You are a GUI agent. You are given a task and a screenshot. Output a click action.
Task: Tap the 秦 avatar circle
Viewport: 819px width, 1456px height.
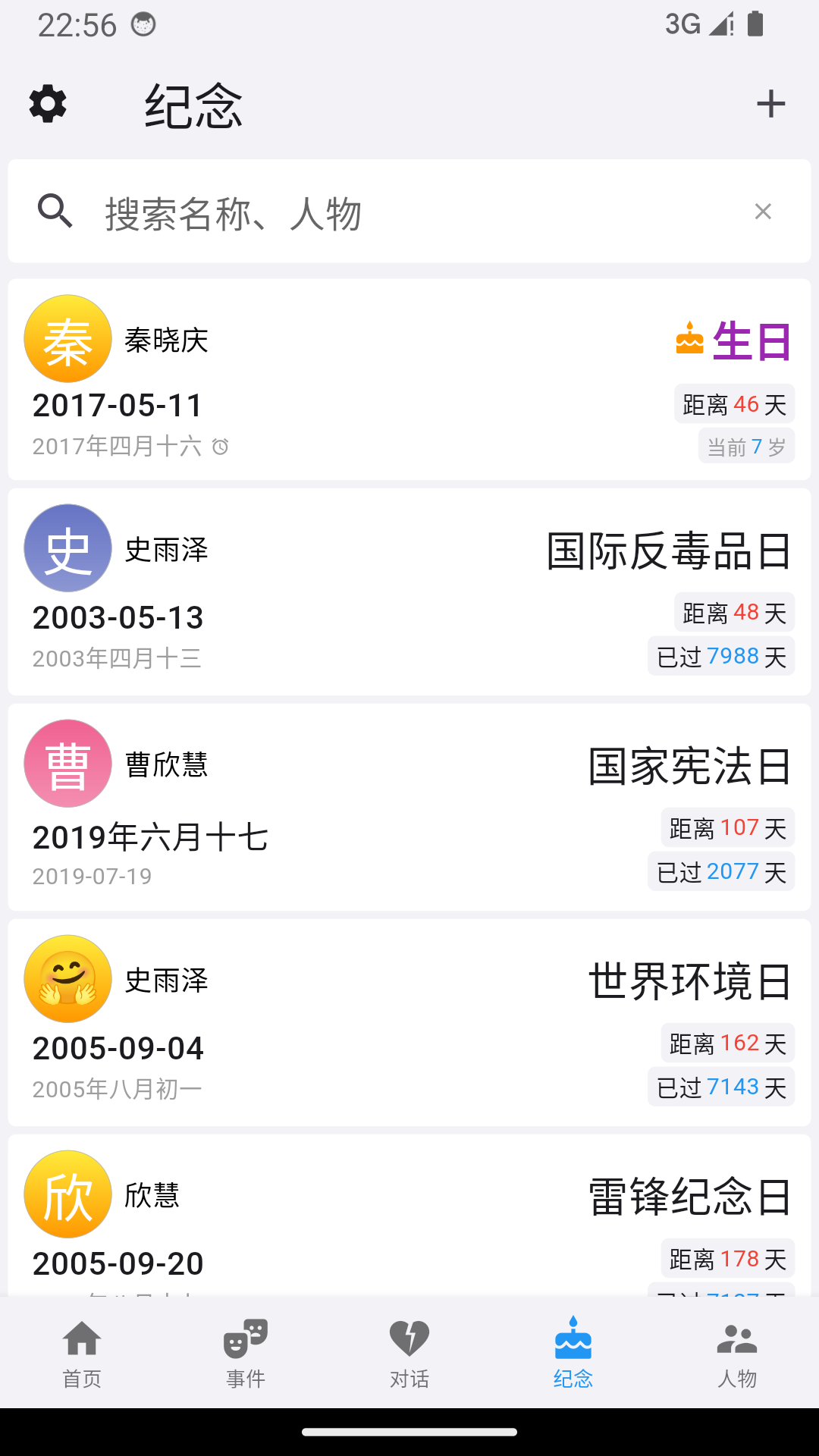(x=67, y=337)
